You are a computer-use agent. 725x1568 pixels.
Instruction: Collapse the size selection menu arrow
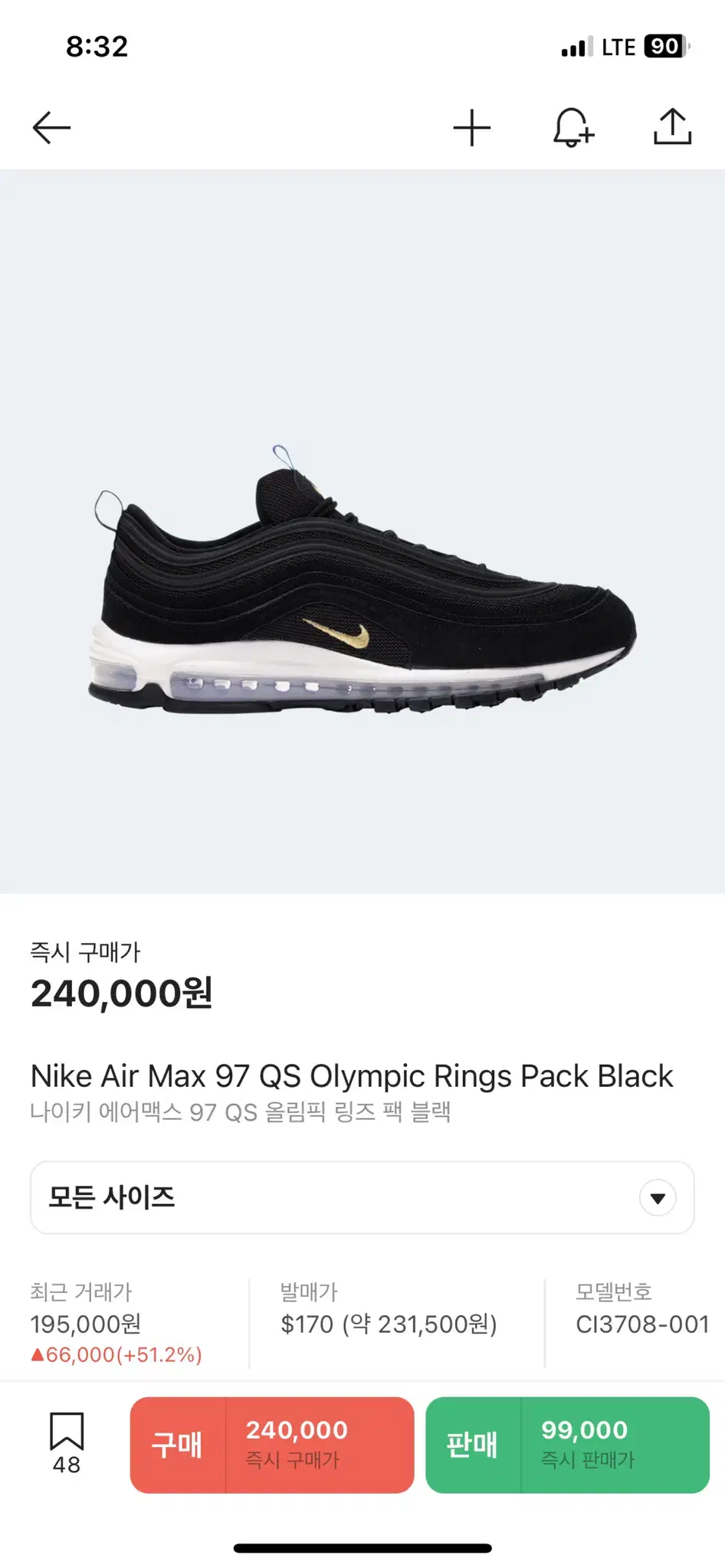point(657,1197)
